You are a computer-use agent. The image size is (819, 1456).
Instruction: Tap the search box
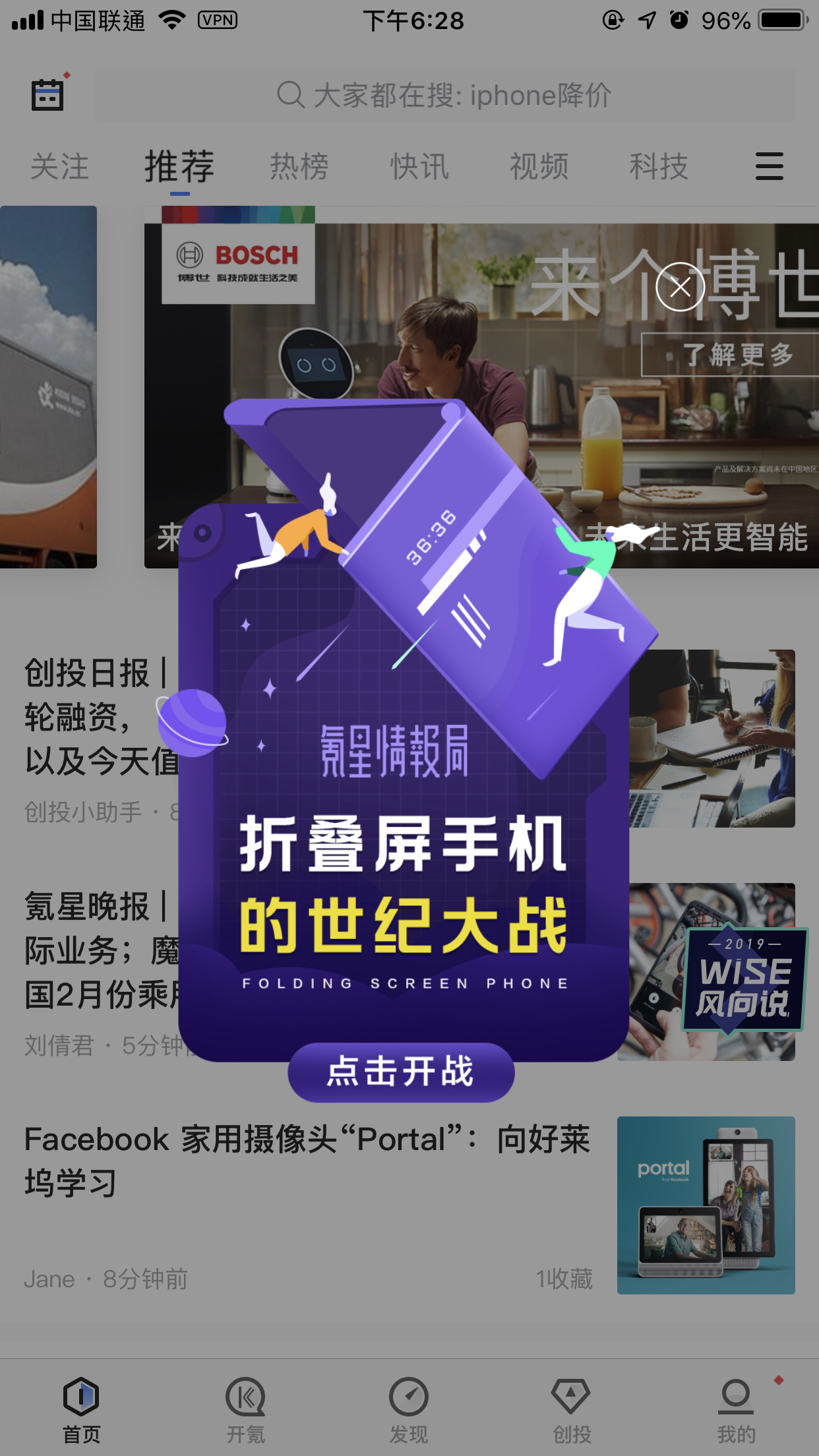[444, 96]
